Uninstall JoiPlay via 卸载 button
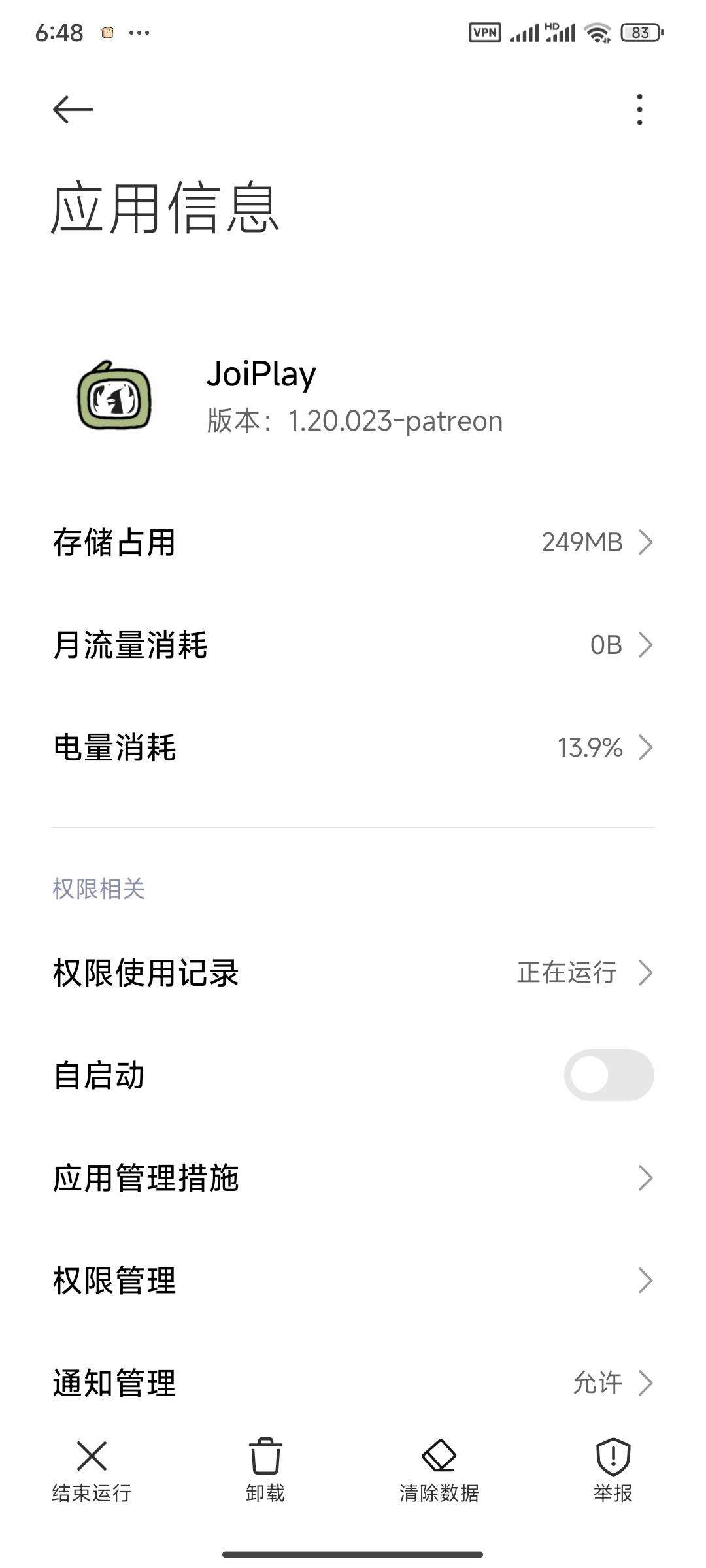 (x=265, y=1469)
